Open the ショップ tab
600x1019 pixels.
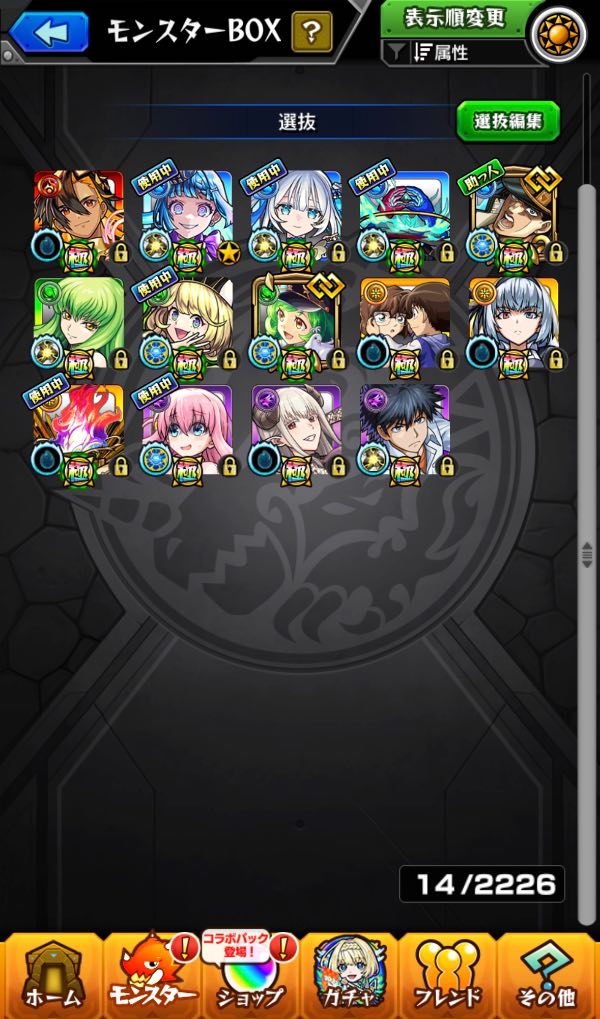pyautogui.click(x=251, y=976)
